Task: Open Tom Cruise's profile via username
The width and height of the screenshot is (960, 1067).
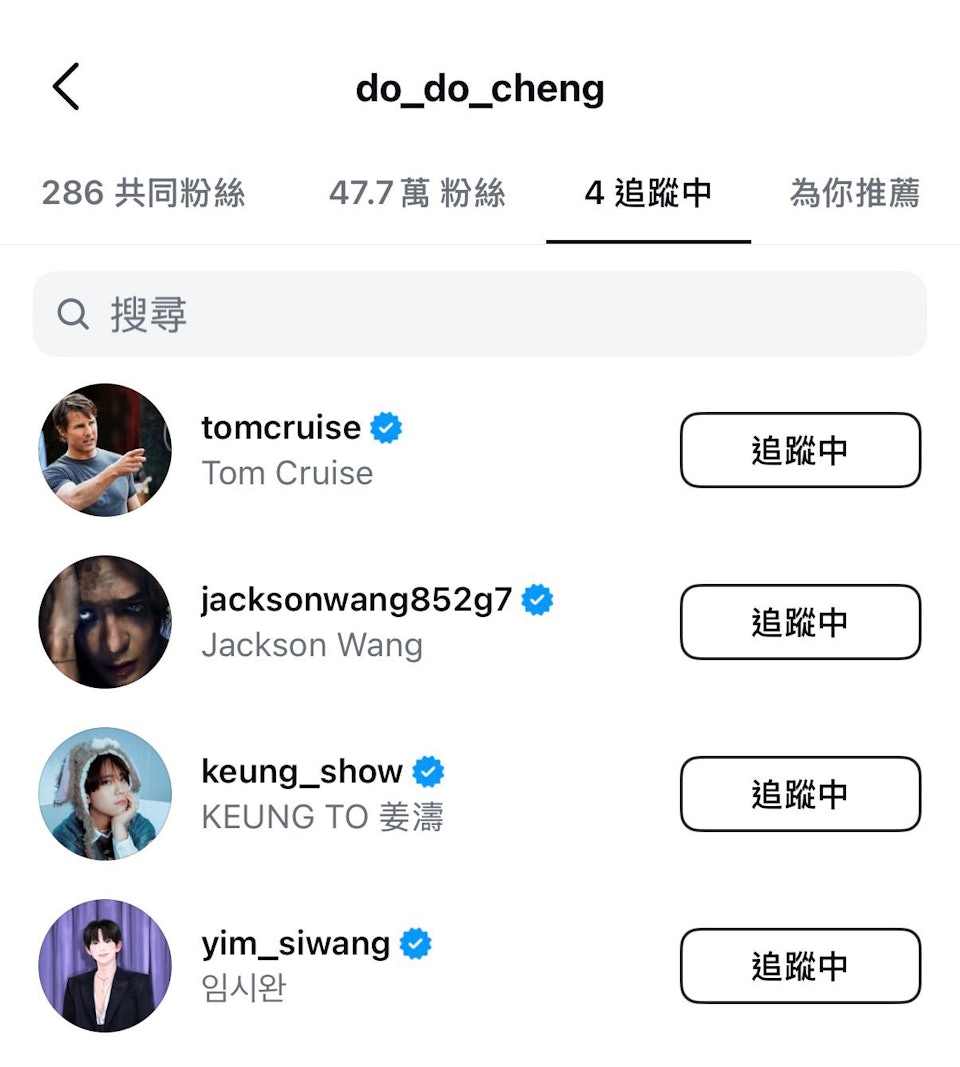Action: point(281,427)
